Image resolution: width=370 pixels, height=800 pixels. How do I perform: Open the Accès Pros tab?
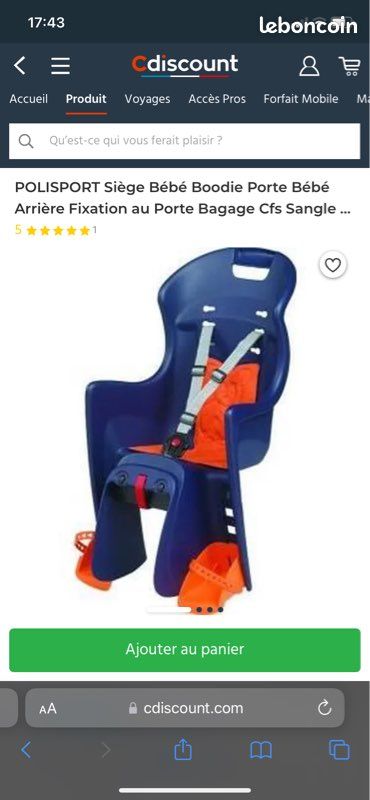217,99
